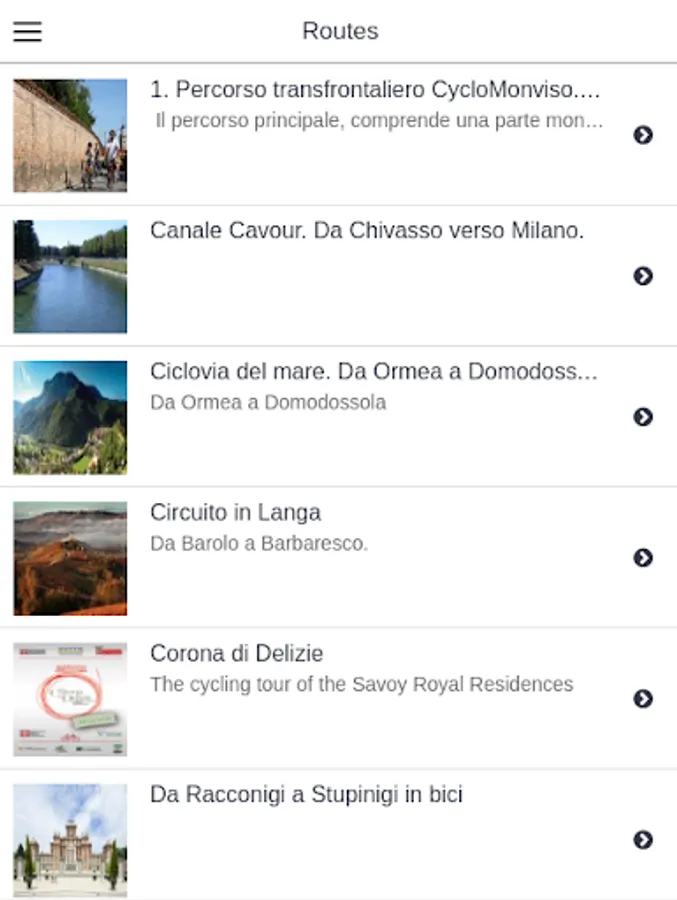Open Circuito in Langa route details
The width and height of the screenshot is (677, 900).
coord(236,513)
